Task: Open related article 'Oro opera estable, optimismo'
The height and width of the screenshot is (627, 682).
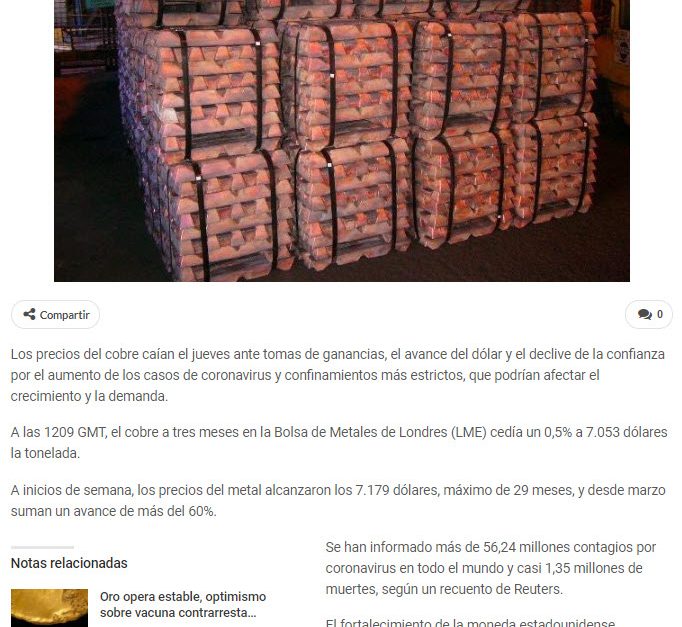Action: (183, 604)
